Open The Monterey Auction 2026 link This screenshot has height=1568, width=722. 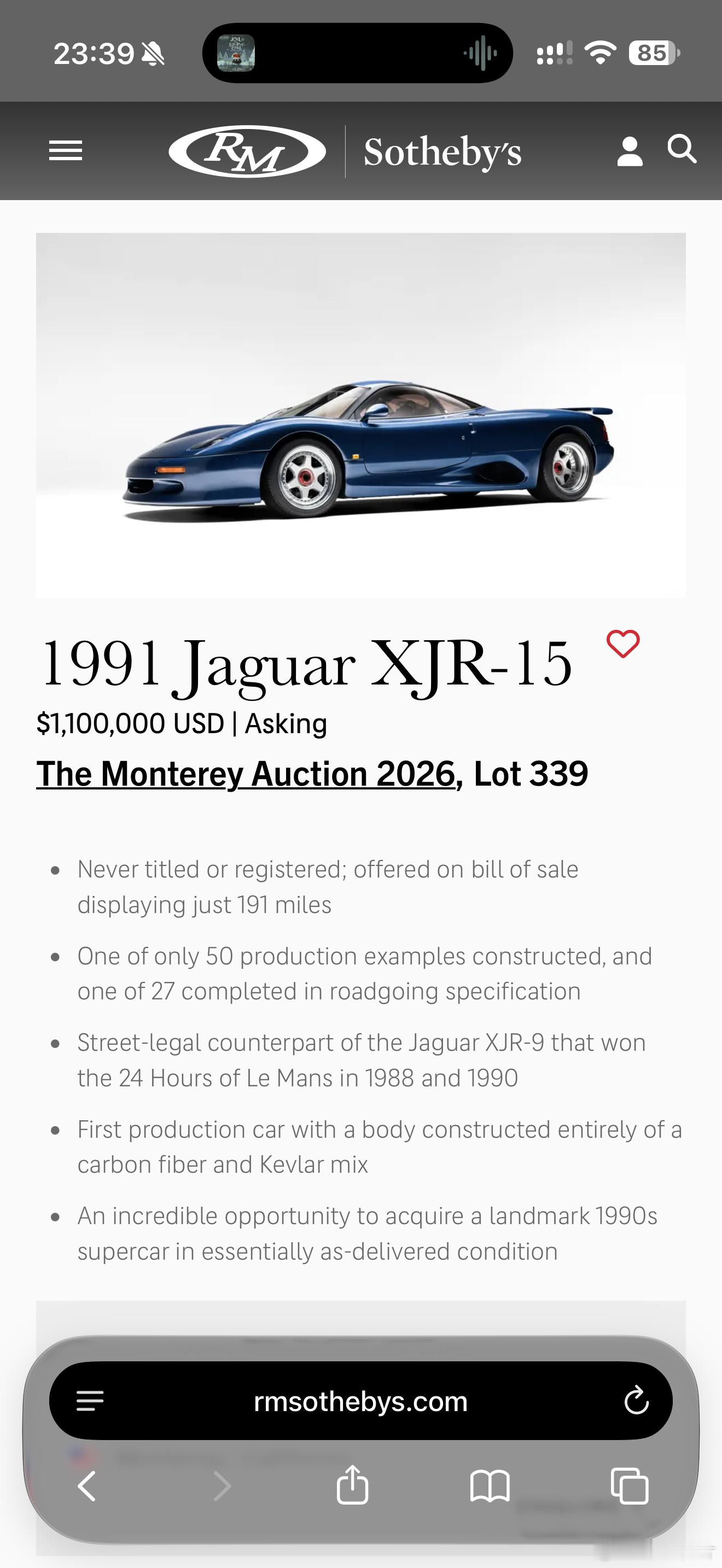pos(246,774)
